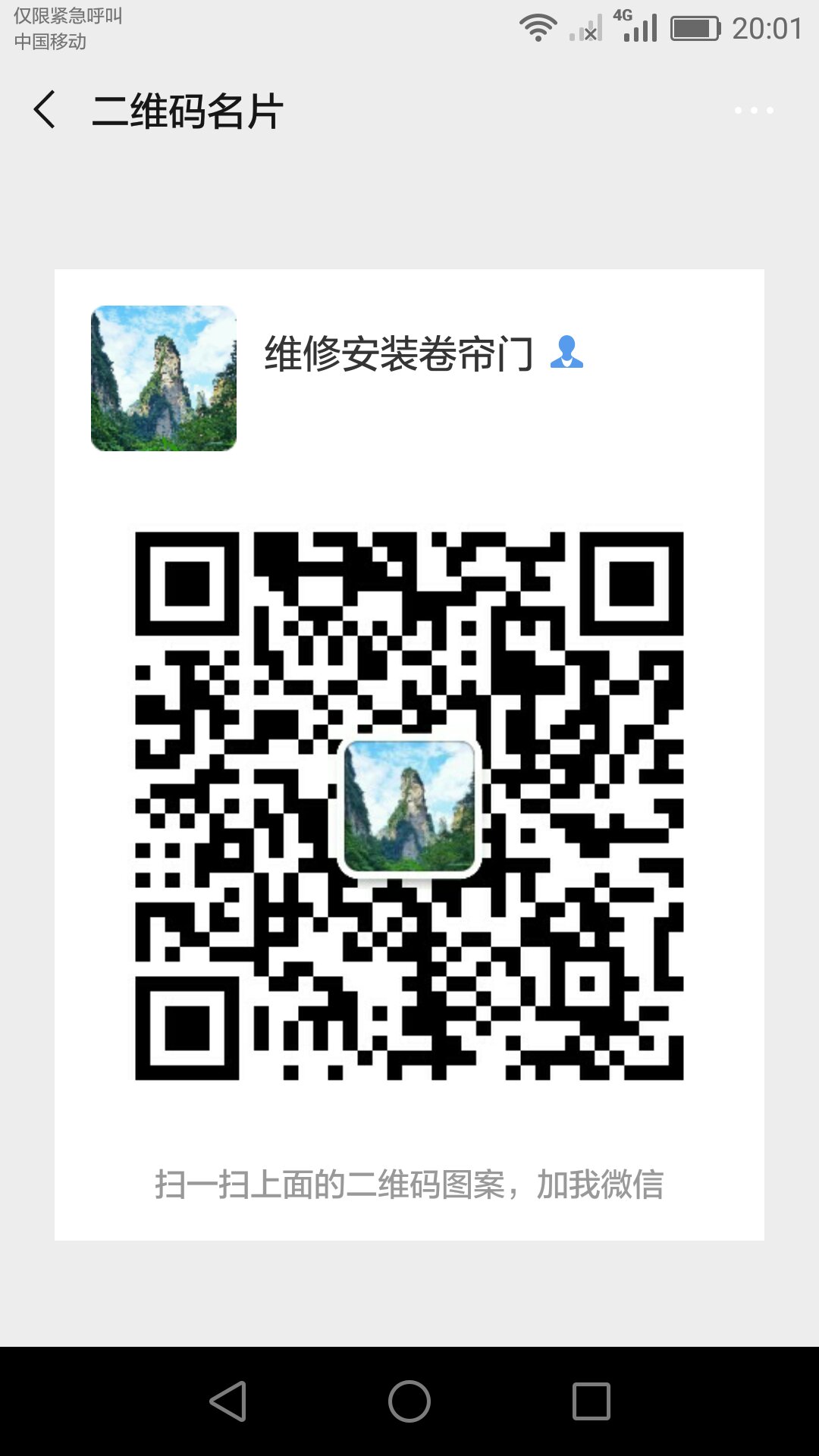Open the three-dot overflow menu
The width and height of the screenshot is (819, 1456).
754,111
